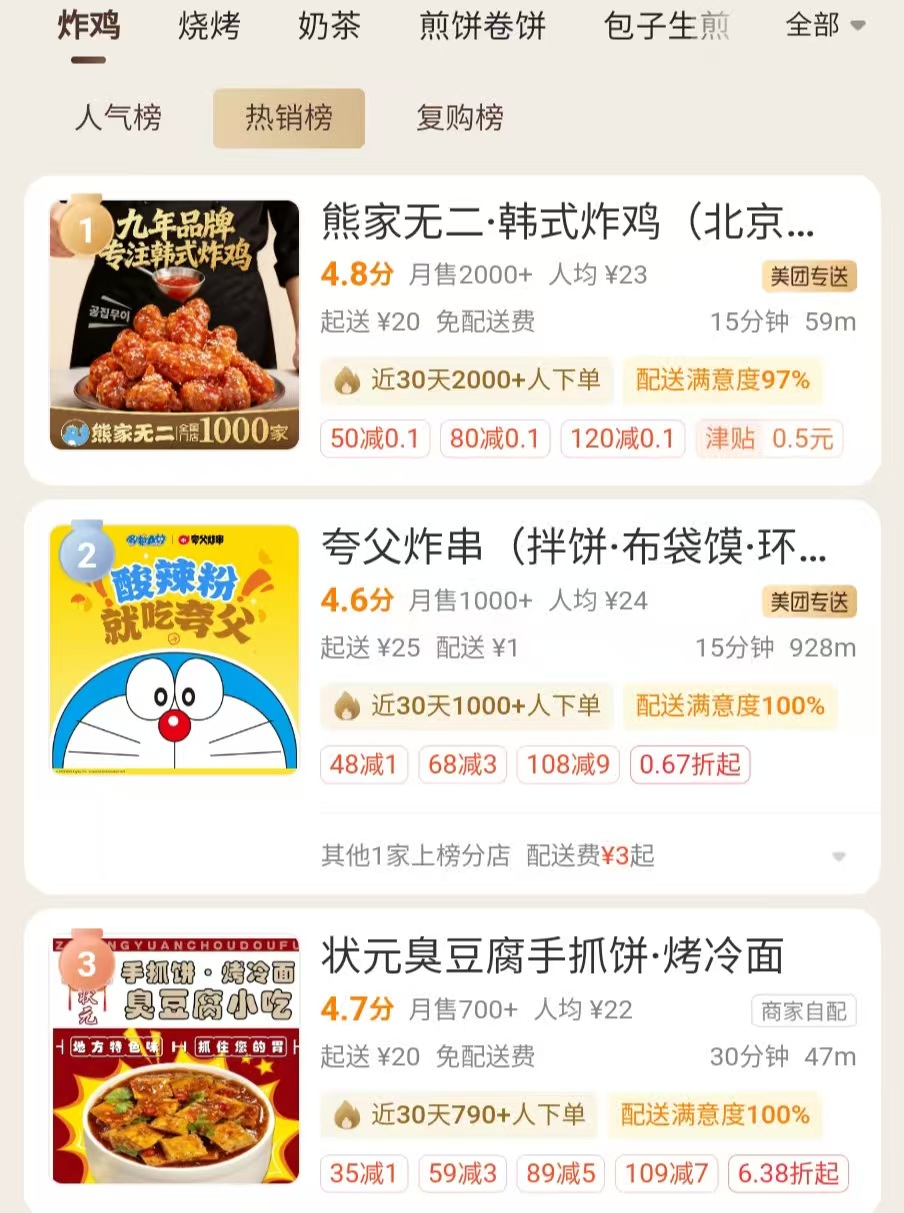The image size is (904, 1213).
Task: Switch to the 人气榜 ranking
Action: [x=118, y=118]
